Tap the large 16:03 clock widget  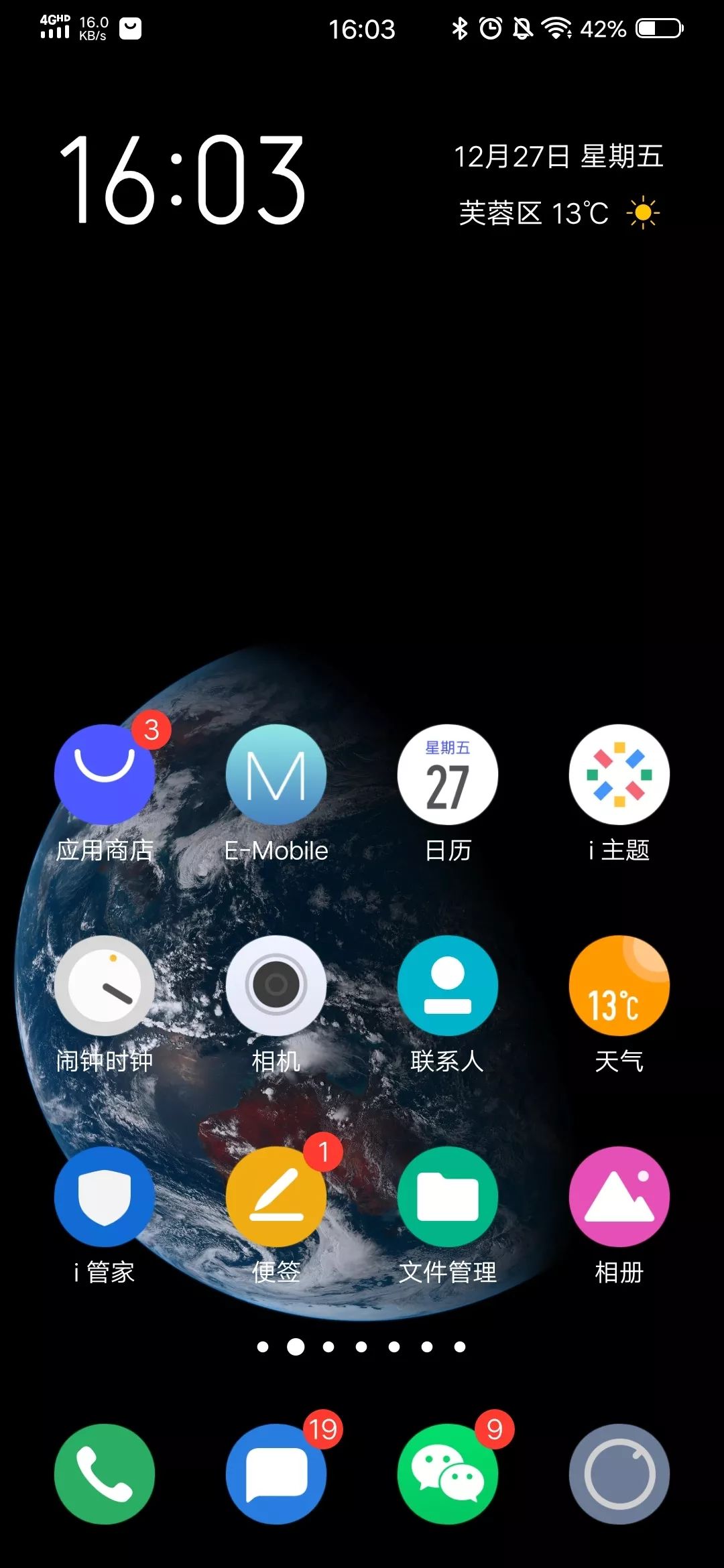182,180
